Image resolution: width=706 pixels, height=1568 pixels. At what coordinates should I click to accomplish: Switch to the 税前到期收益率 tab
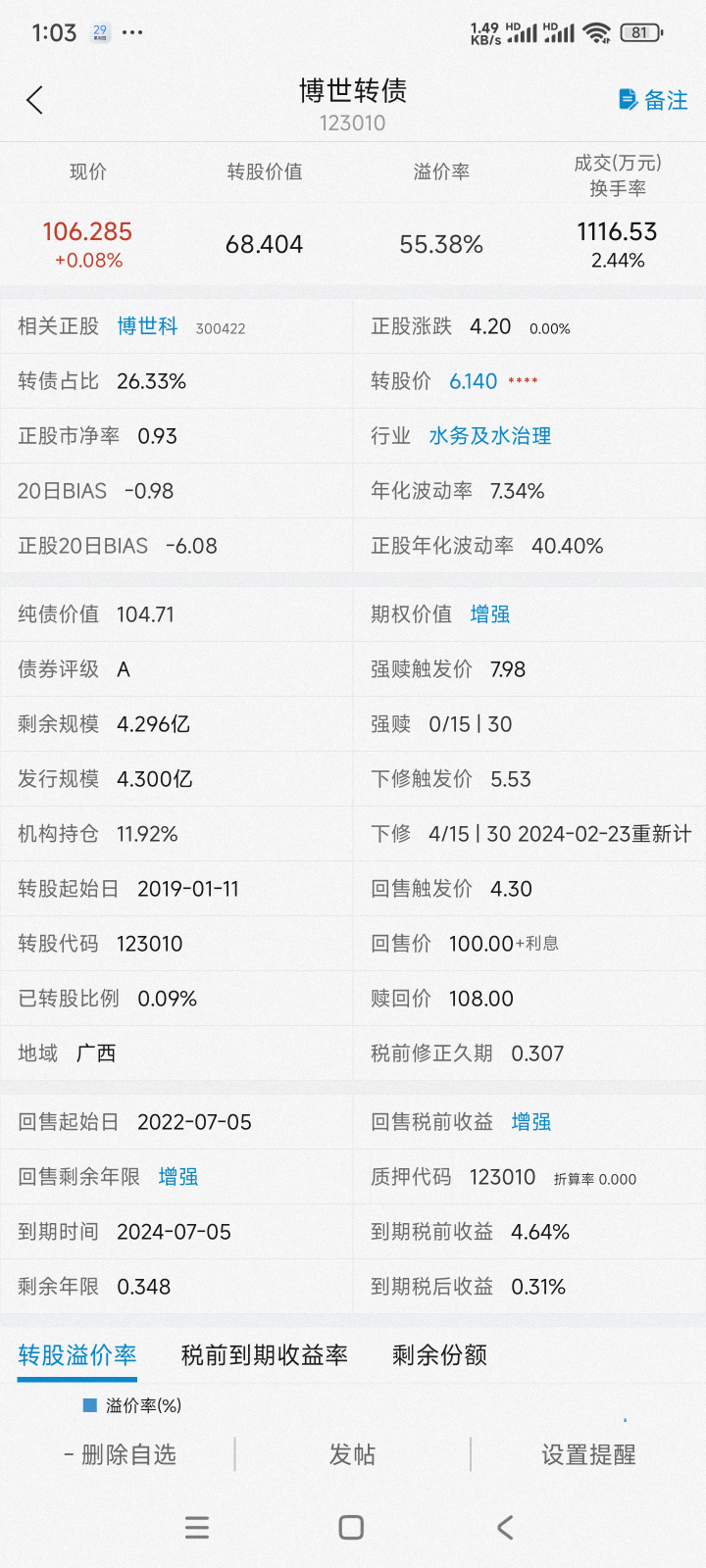pos(265,1355)
